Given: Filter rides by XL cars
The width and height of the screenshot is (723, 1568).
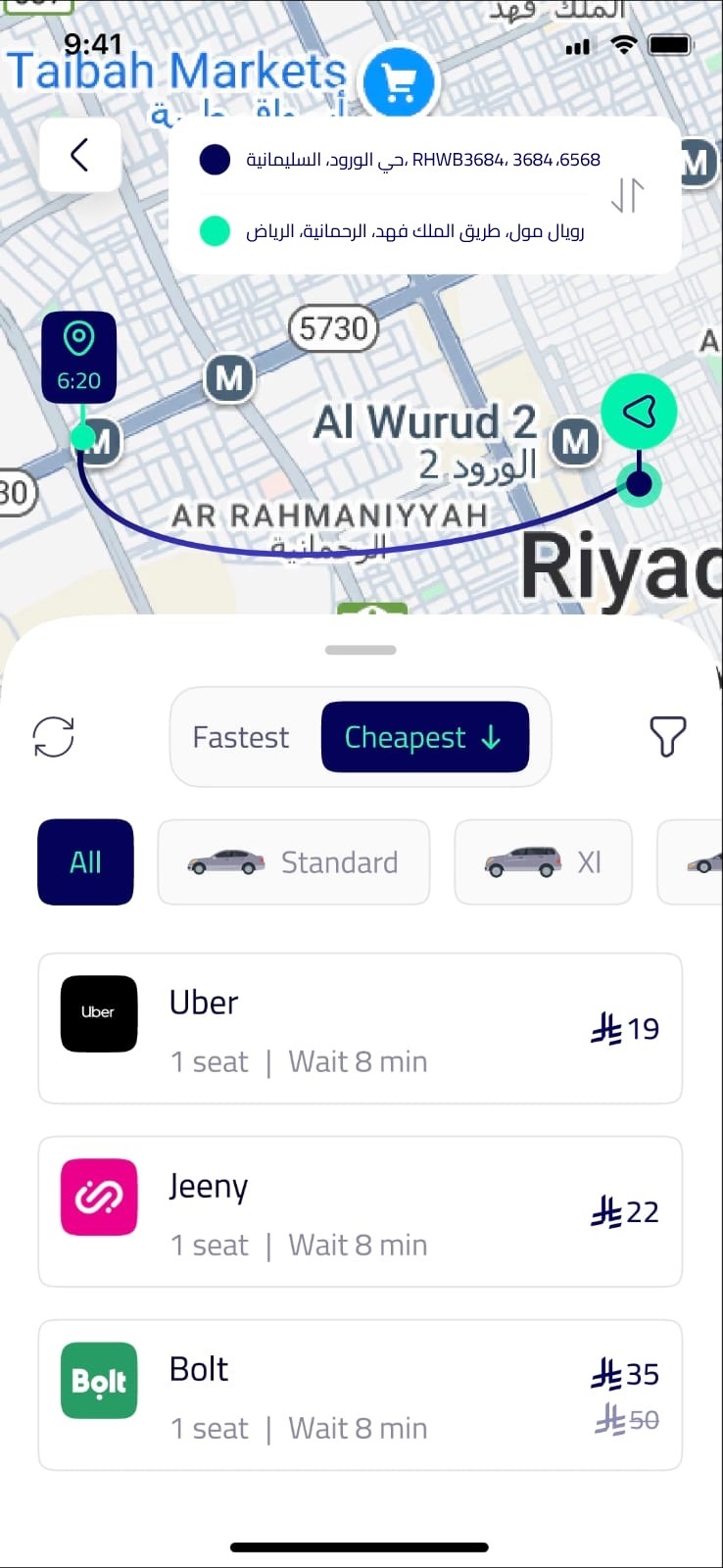Looking at the screenshot, I should pyautogui.click(x=543, y=862).
